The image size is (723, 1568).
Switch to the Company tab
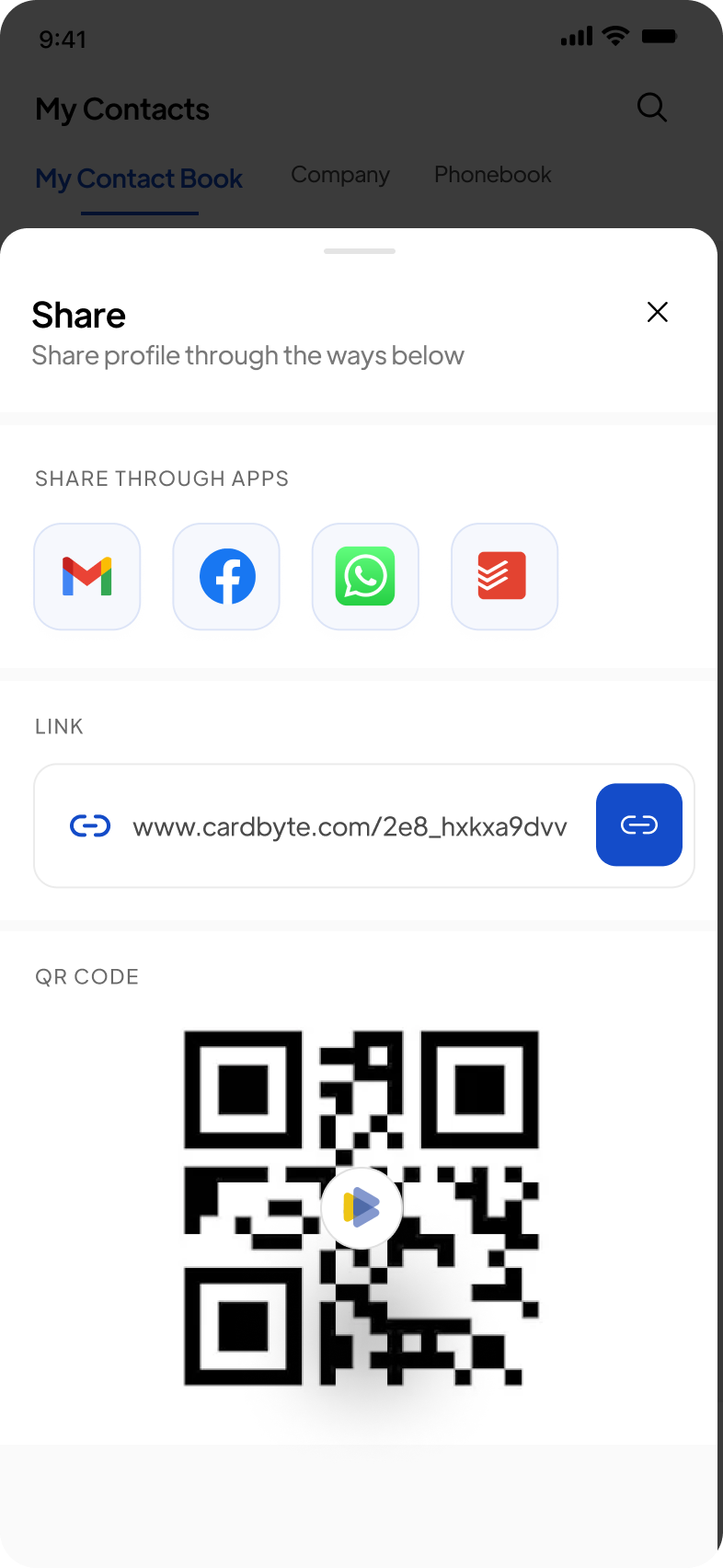coord(339,175)
